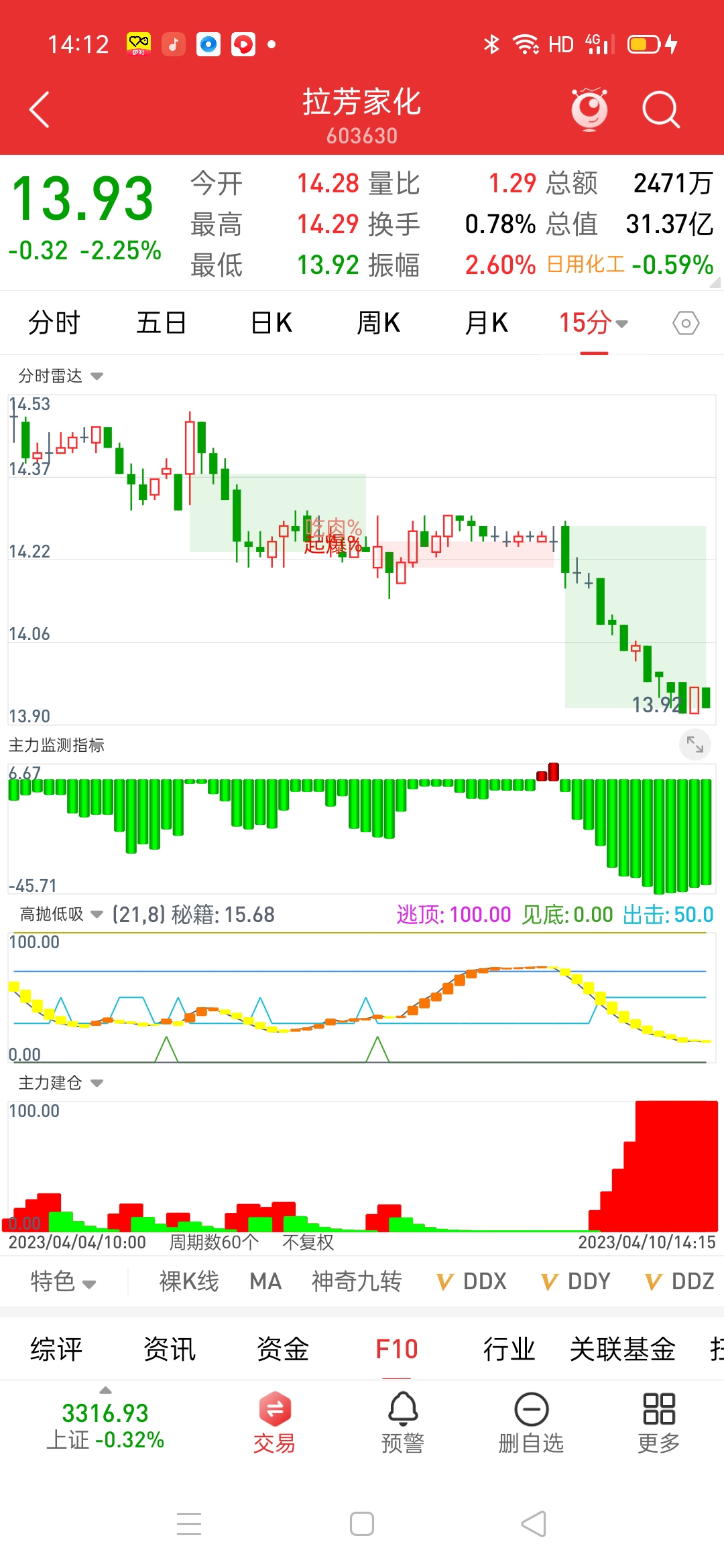Switch to the 五日 chart tab
Screen dimensions: 724x1568
pos(161,323)
